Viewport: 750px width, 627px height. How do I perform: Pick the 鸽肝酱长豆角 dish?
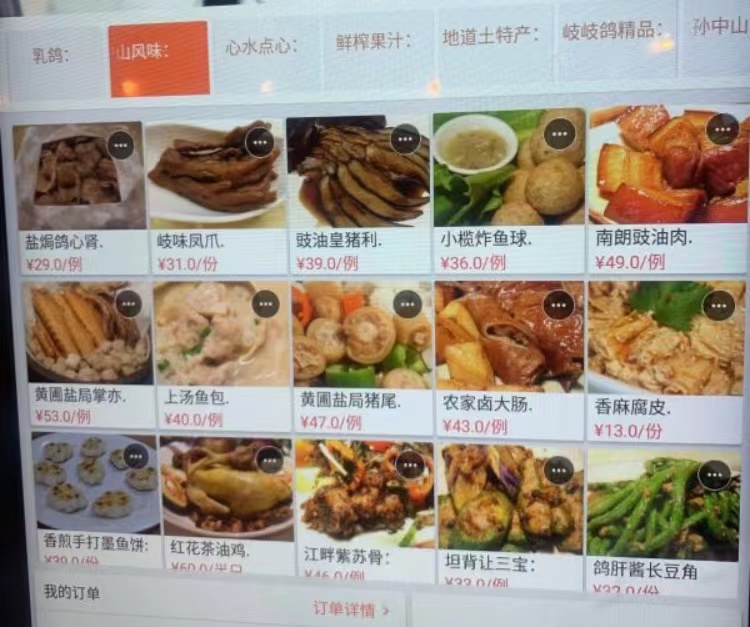[x=665, y=515]
